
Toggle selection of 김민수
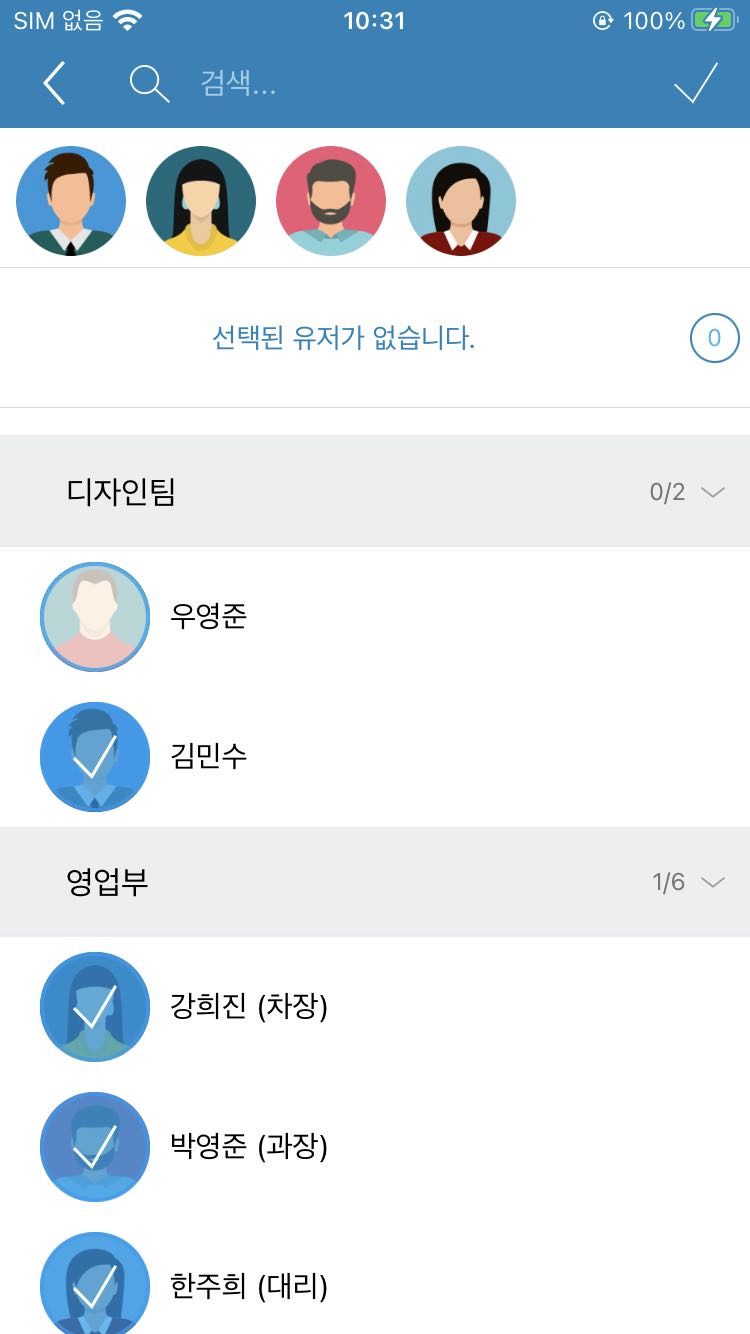pos(375,757)
